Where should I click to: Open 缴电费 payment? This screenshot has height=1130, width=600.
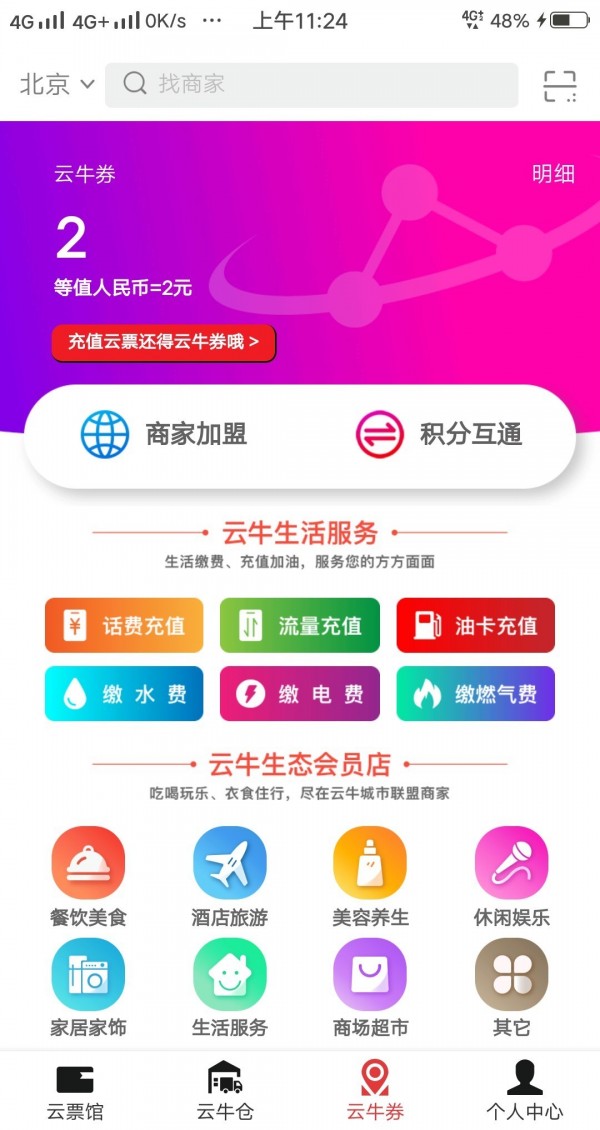300,694
